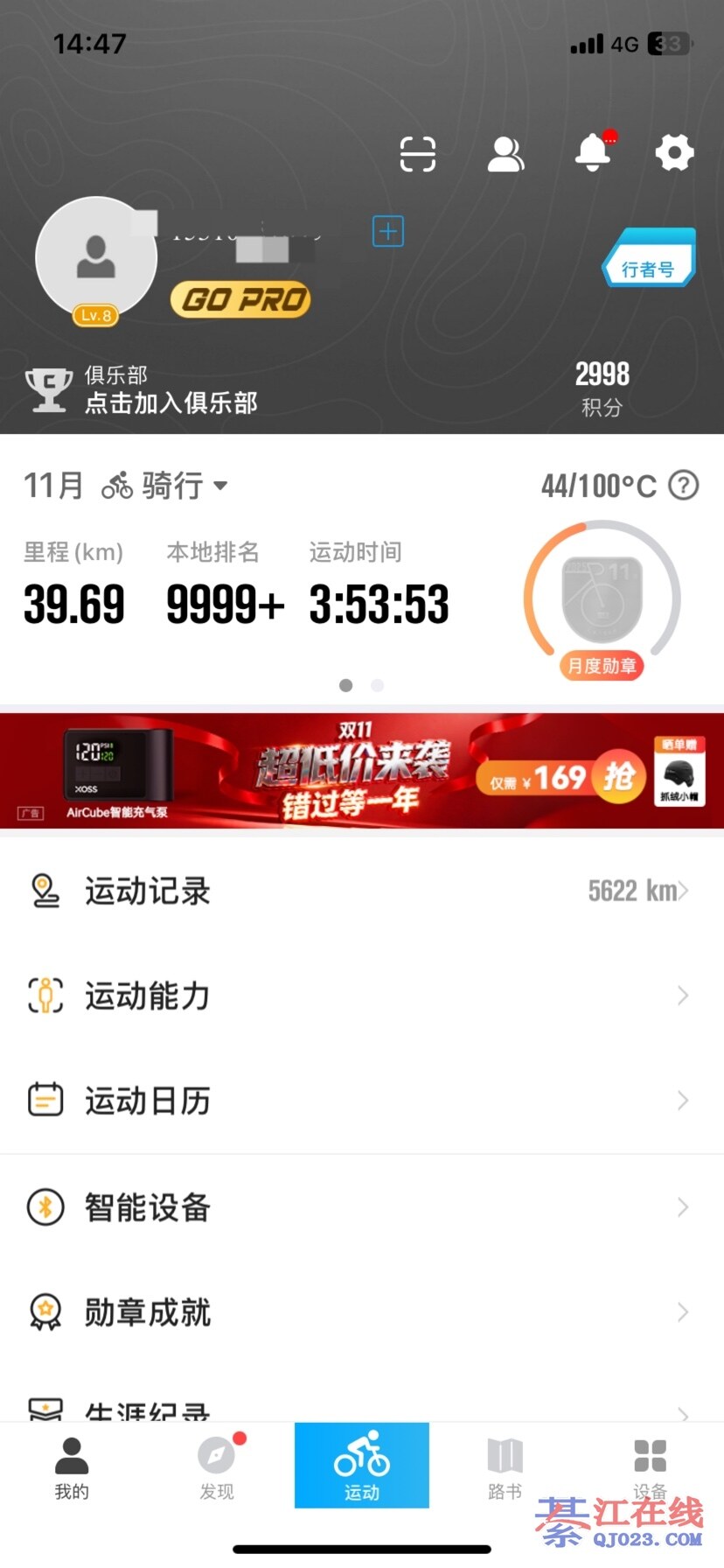Open the settings gear
This screenshot has width=724, height=1568.
tap(674, 153)
